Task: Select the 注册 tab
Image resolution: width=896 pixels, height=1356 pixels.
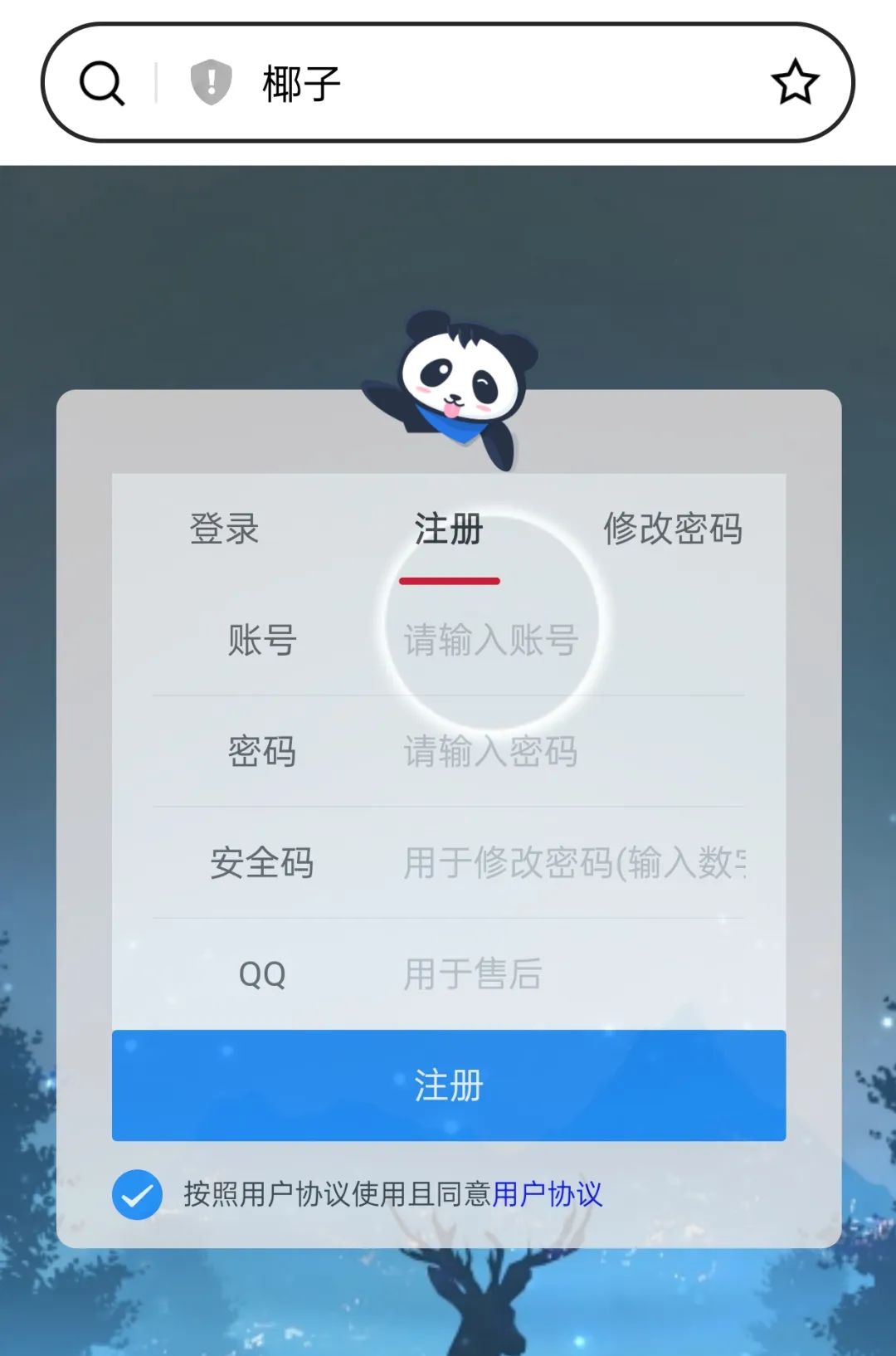Action: tap(448, 529)
